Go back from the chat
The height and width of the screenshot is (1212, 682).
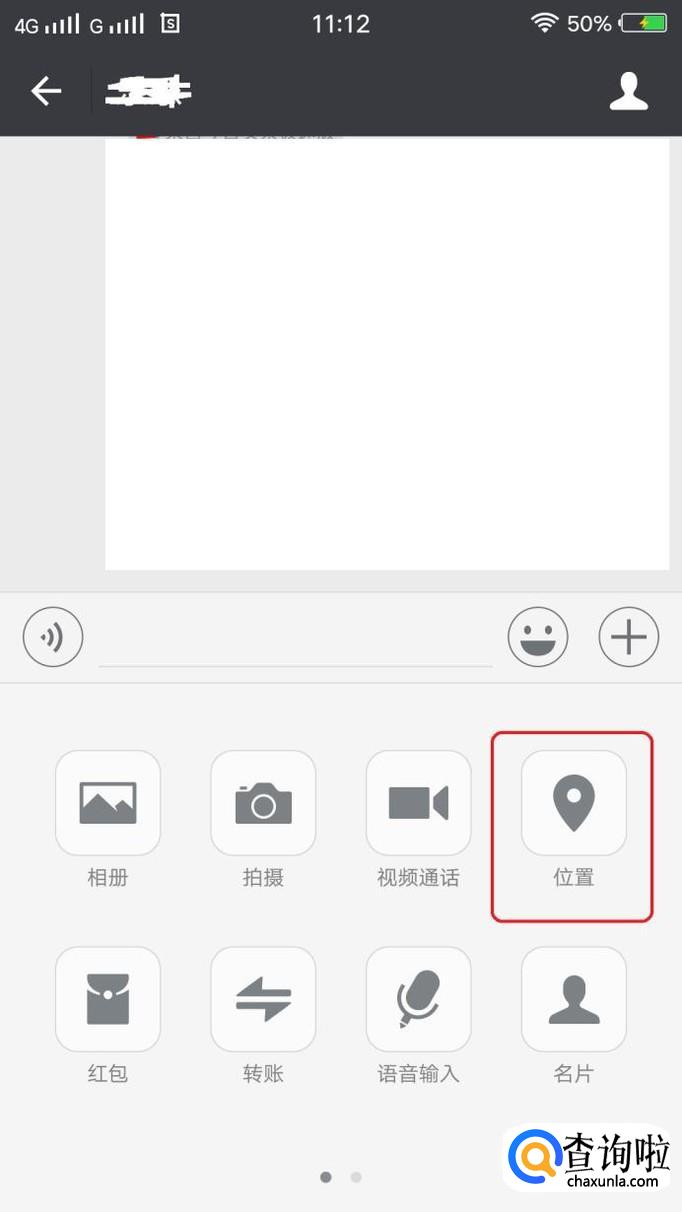(x=46, y=92)
